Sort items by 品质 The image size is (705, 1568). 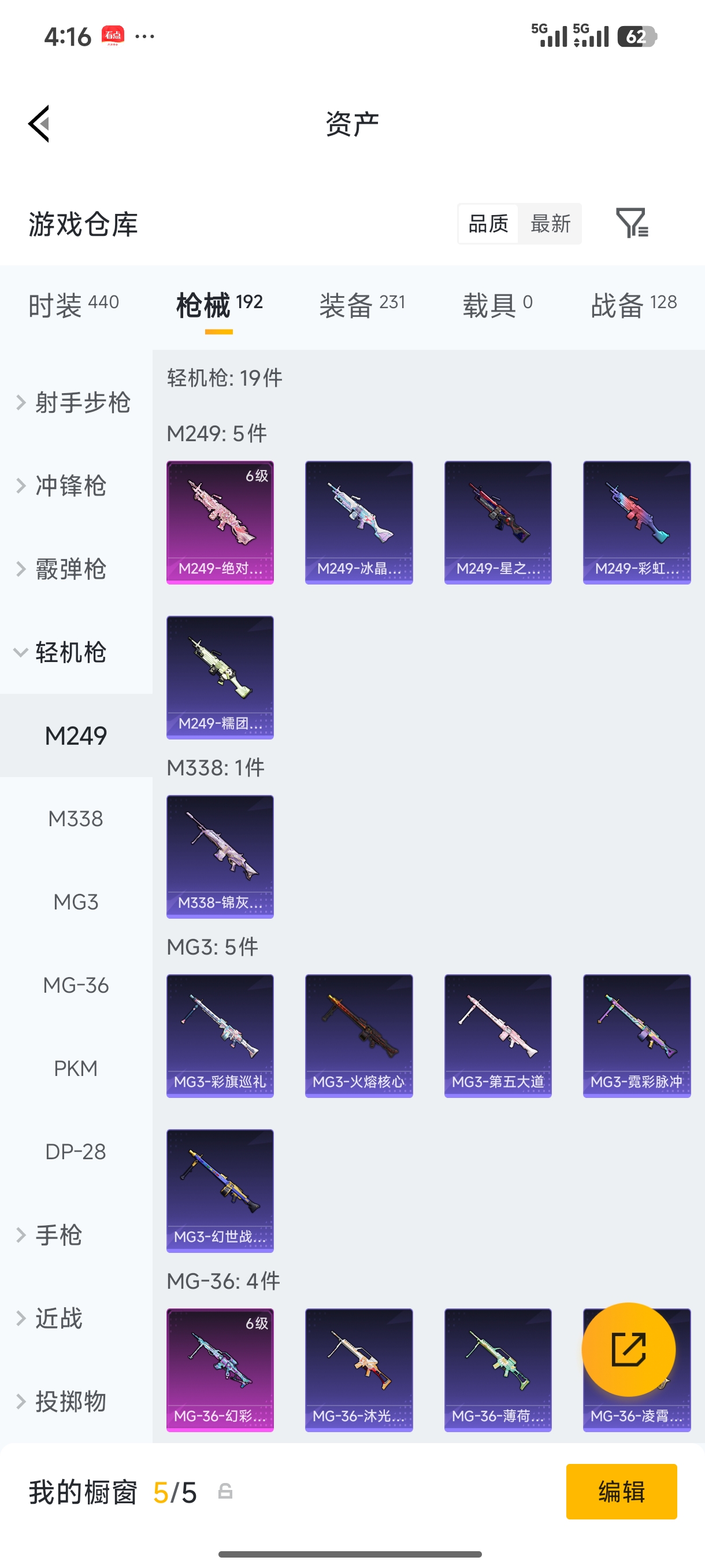(488, 223)
